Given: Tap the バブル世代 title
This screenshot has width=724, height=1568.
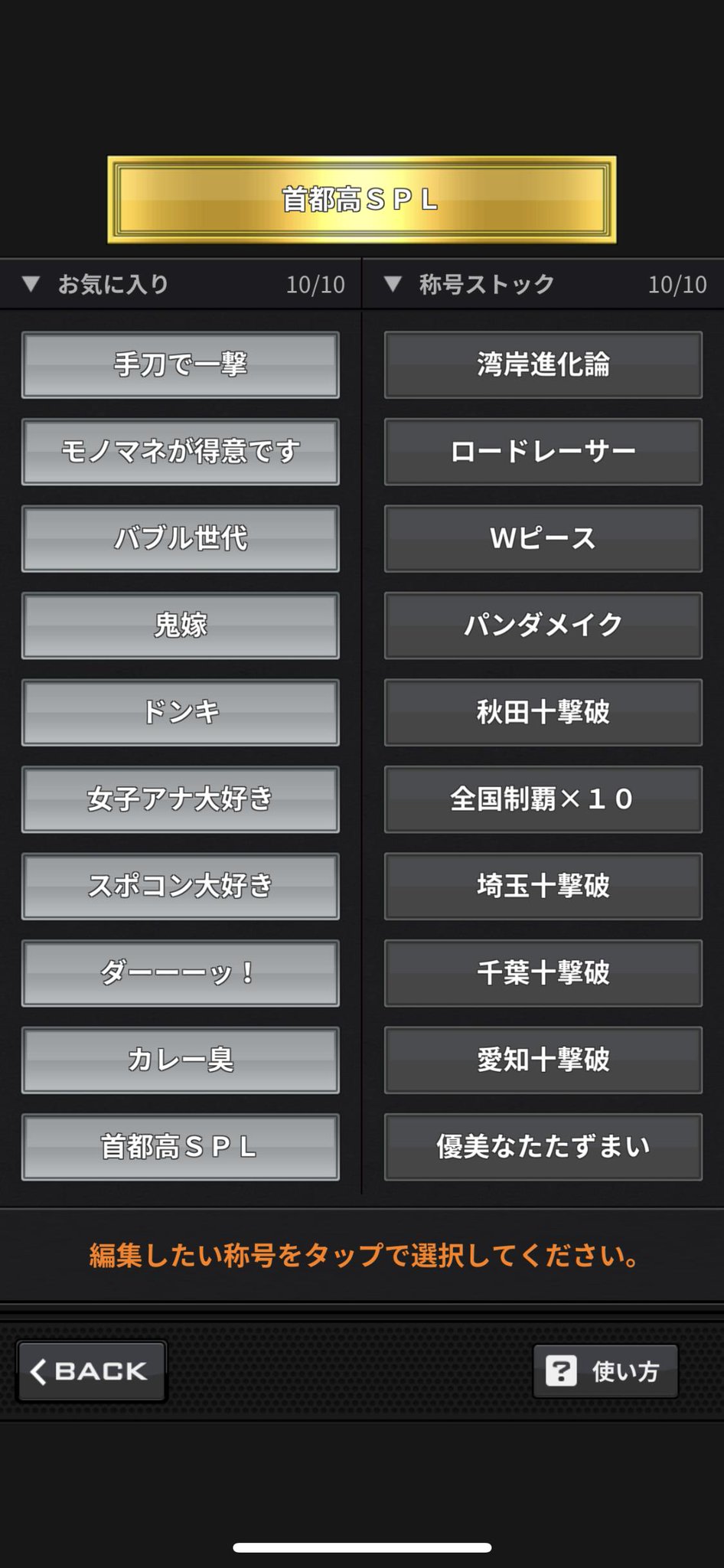Looking at the screenshot, I should click(181, 538).
